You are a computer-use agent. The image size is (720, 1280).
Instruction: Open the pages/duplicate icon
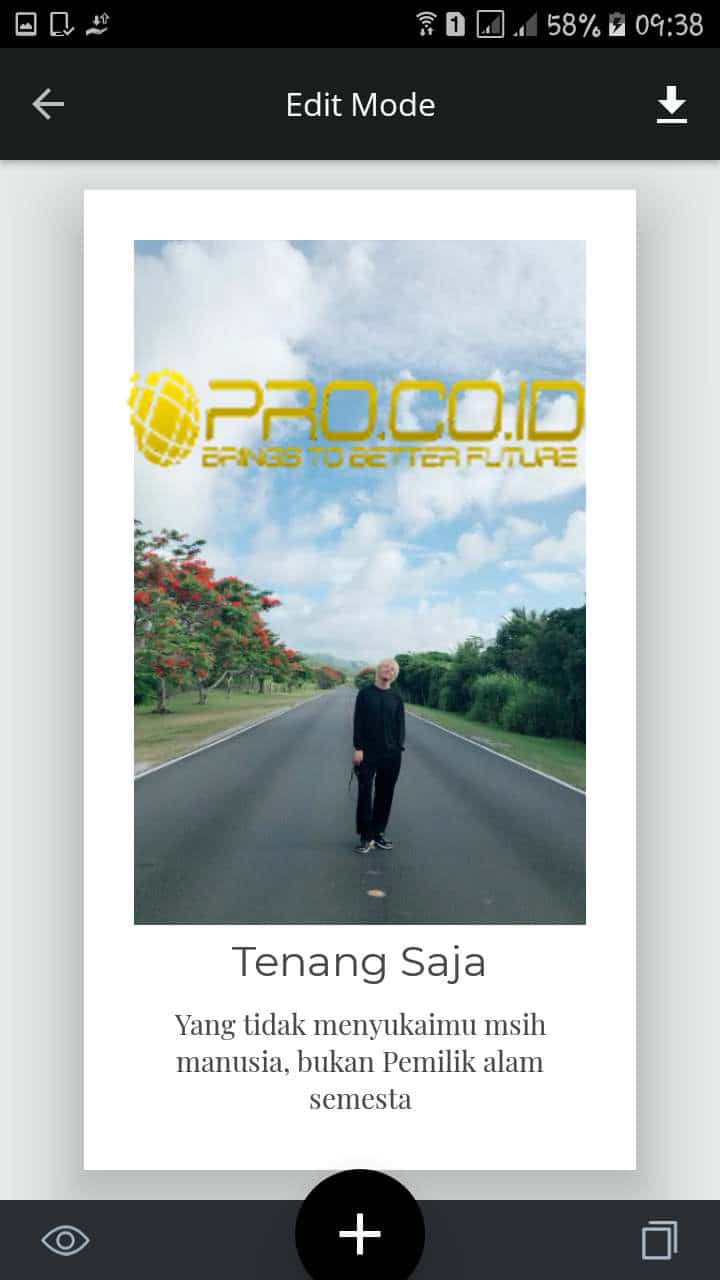coord(659,1241)
